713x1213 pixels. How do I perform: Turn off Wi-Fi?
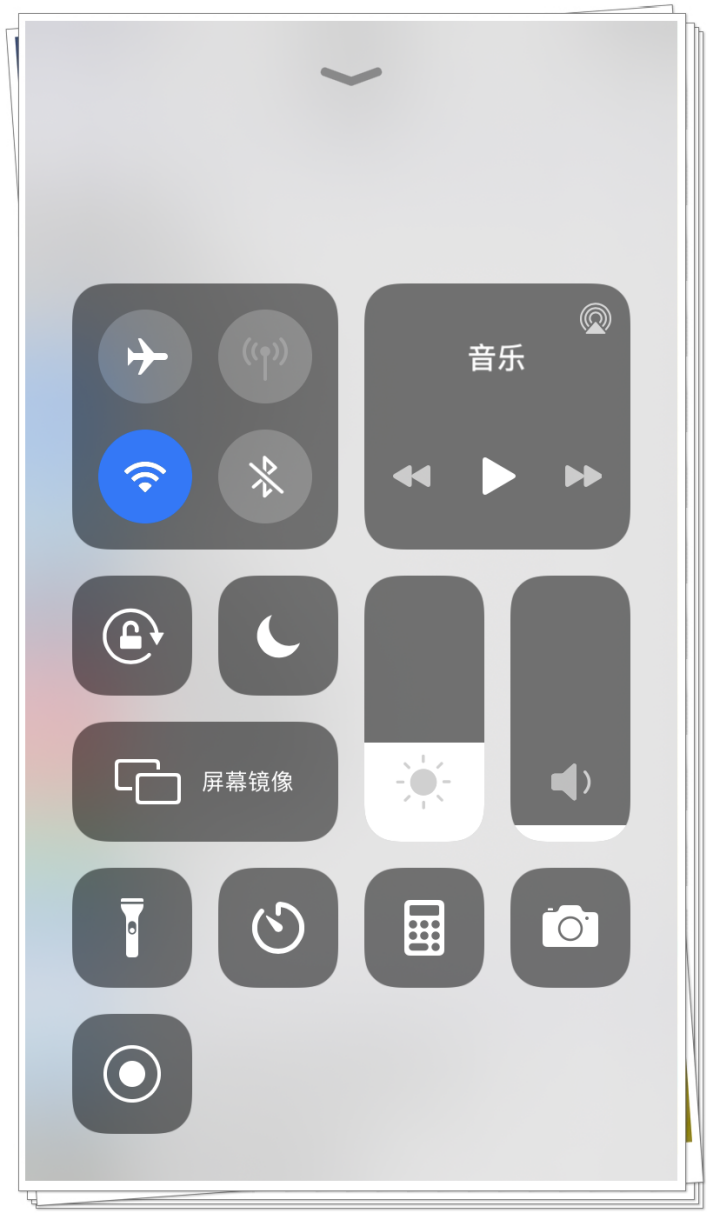(145, 476)
